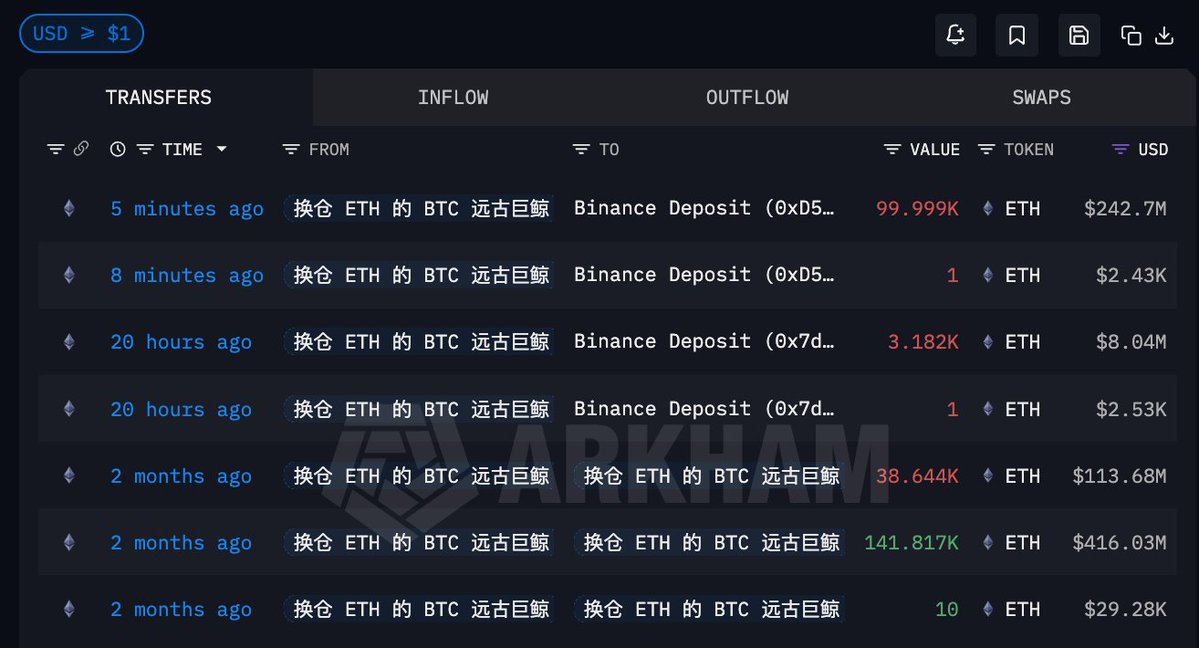Open the transfer from 8 minutes ago
This screenshot has width=1199, height=648.
[187, 276]
